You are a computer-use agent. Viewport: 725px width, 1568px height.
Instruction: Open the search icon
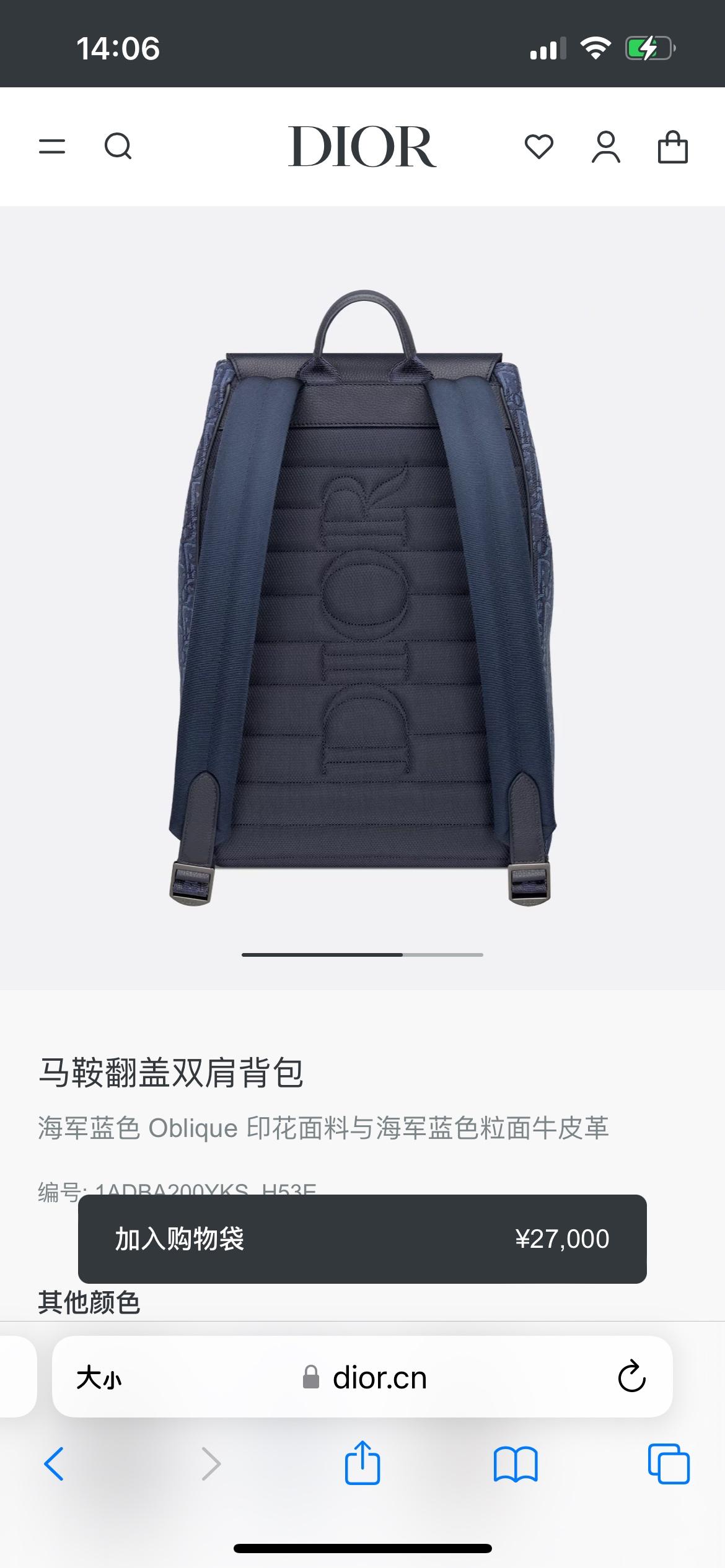click(118, 147)
